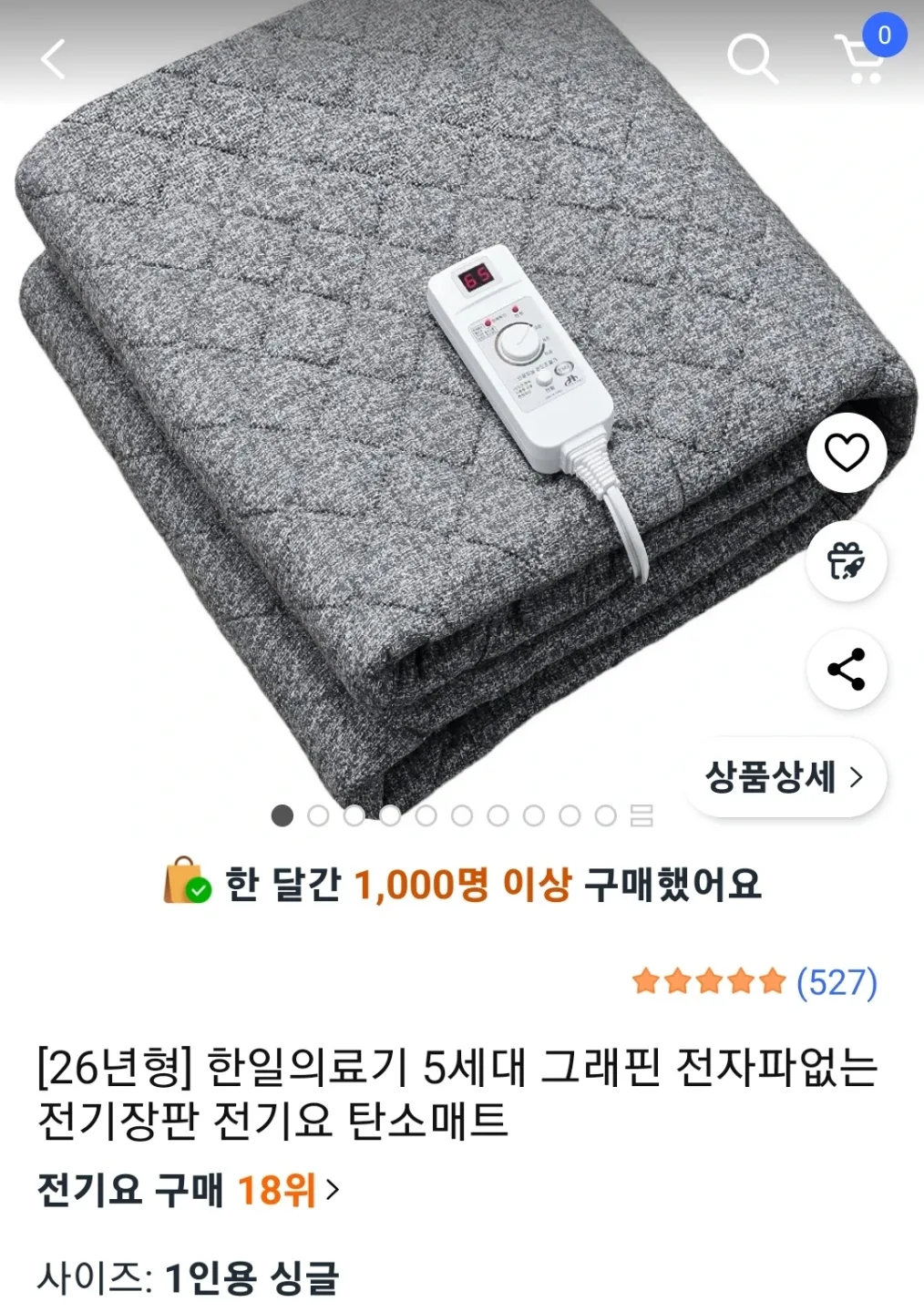View the 527 customer reviews
This screenshot has height=1312, width=924.
(836, 982)
